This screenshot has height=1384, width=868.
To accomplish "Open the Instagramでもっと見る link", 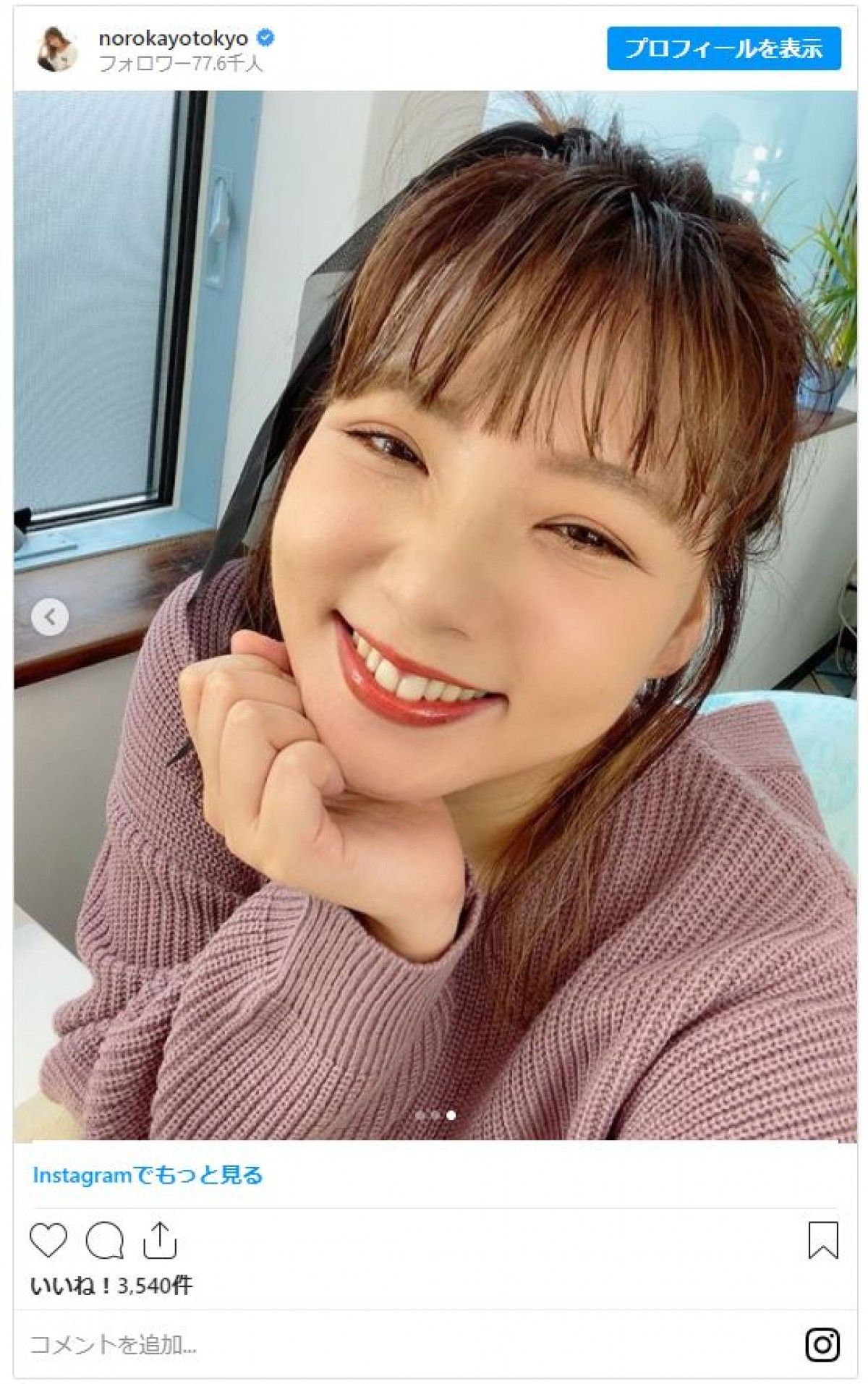I will point(148,1175).
